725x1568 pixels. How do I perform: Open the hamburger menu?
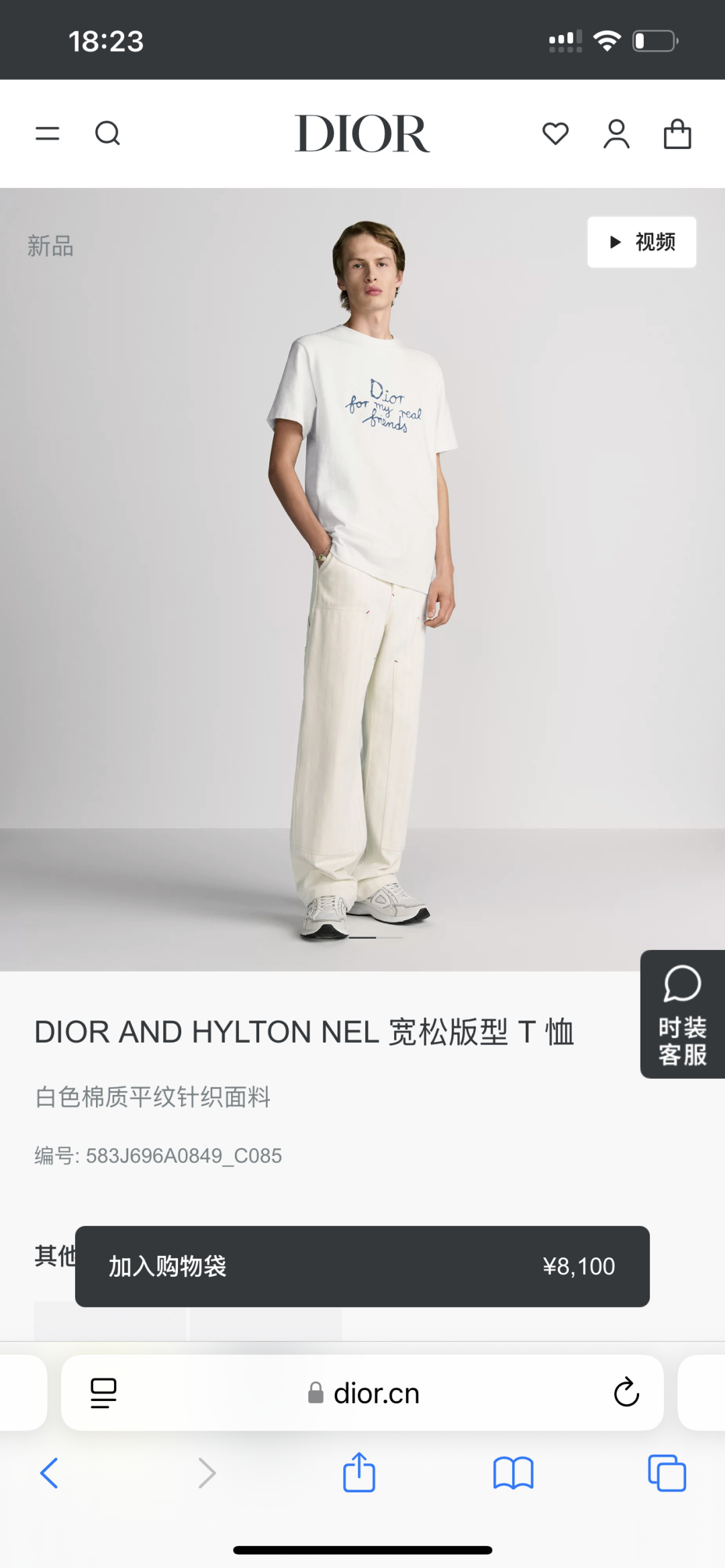pos(48,134)
